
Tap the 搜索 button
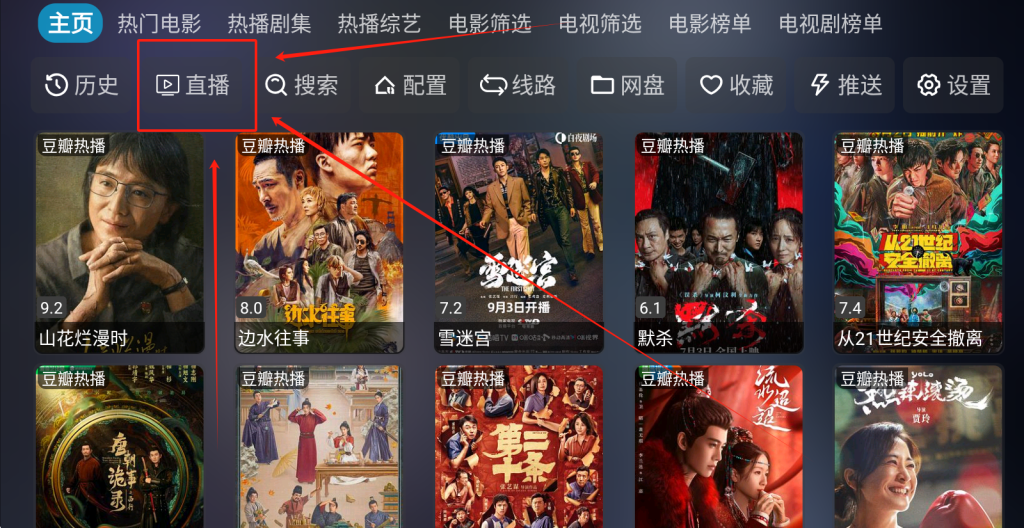coord(302,86)
